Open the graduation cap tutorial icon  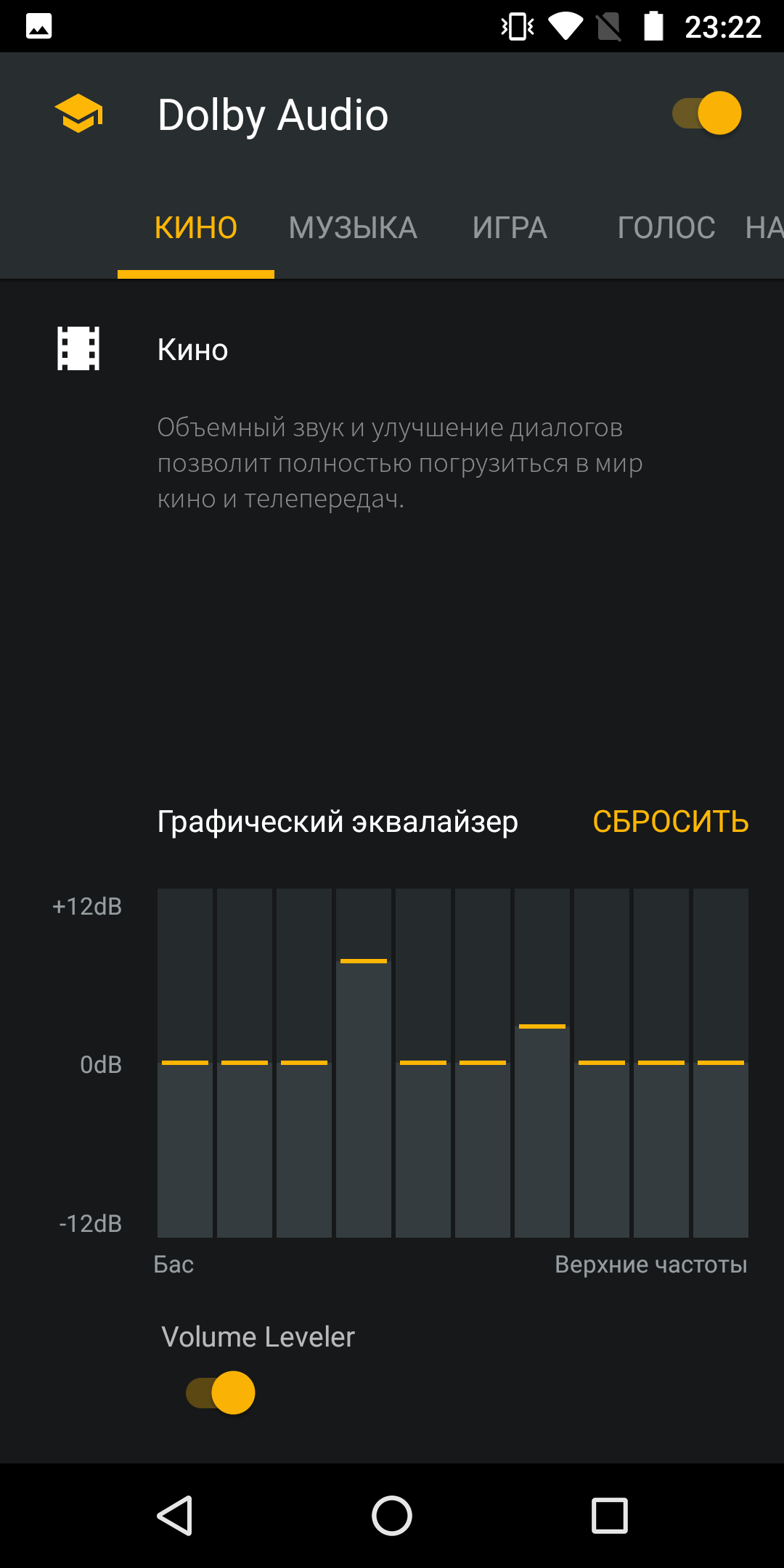coord(78,114)
